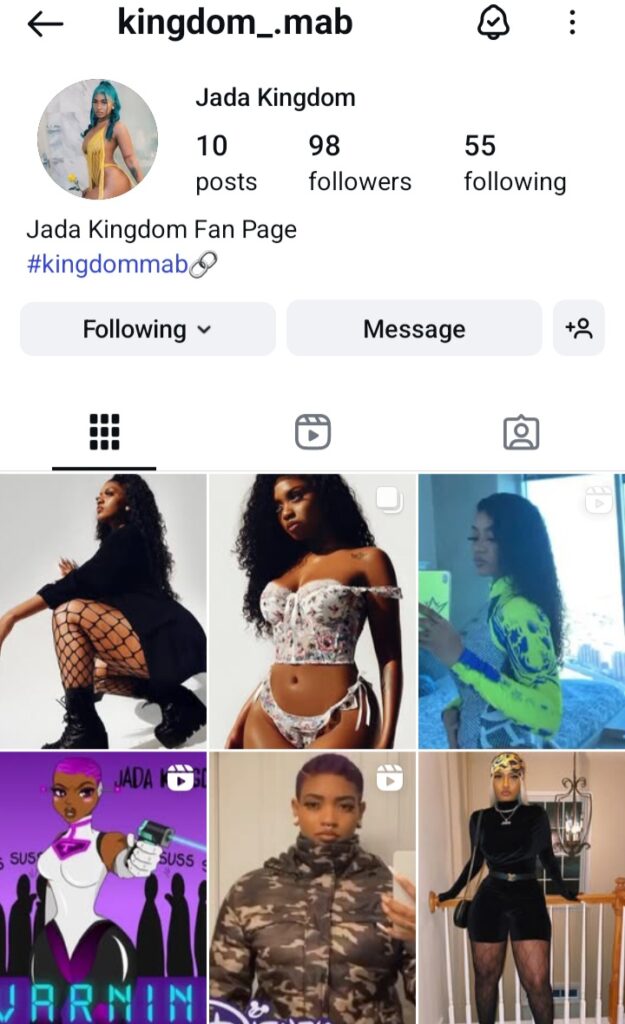Switch to the Reels tab
The height and width of the screenshot is (1024, 625).
313,432
